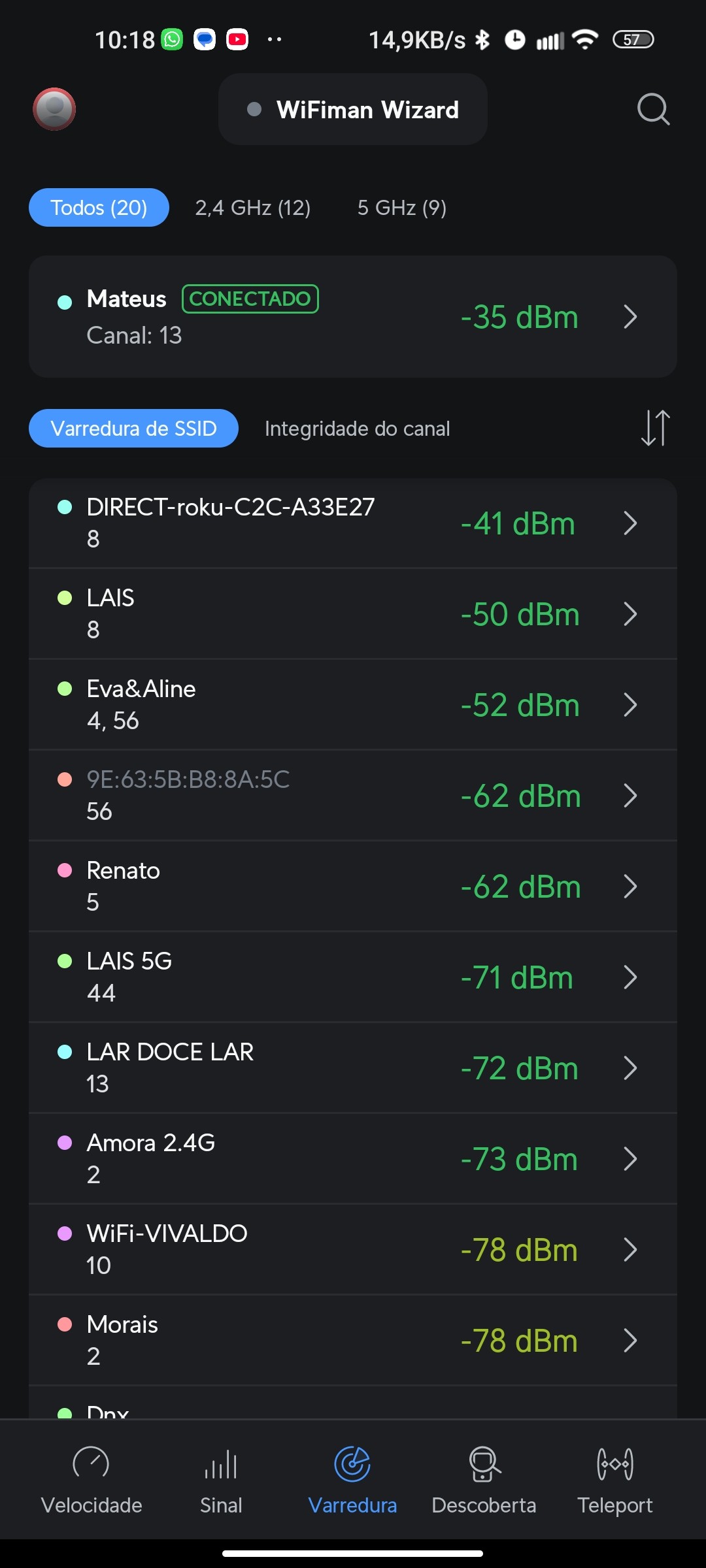Open the WiFi-VIVALDO network
This screenshot has width=706, height=1568.
353,1250
